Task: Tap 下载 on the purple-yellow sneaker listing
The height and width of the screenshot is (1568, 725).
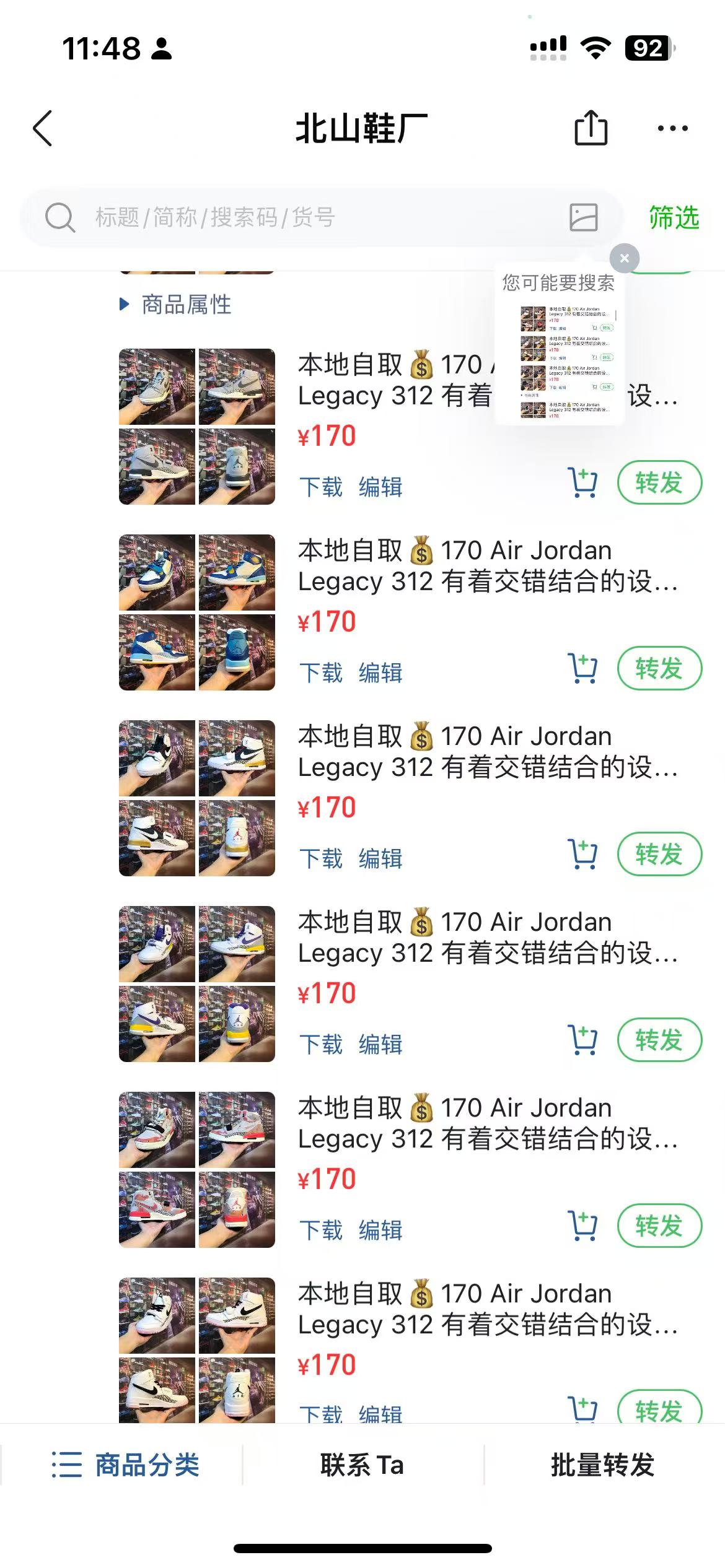Action: click(x=320, y=1044)
